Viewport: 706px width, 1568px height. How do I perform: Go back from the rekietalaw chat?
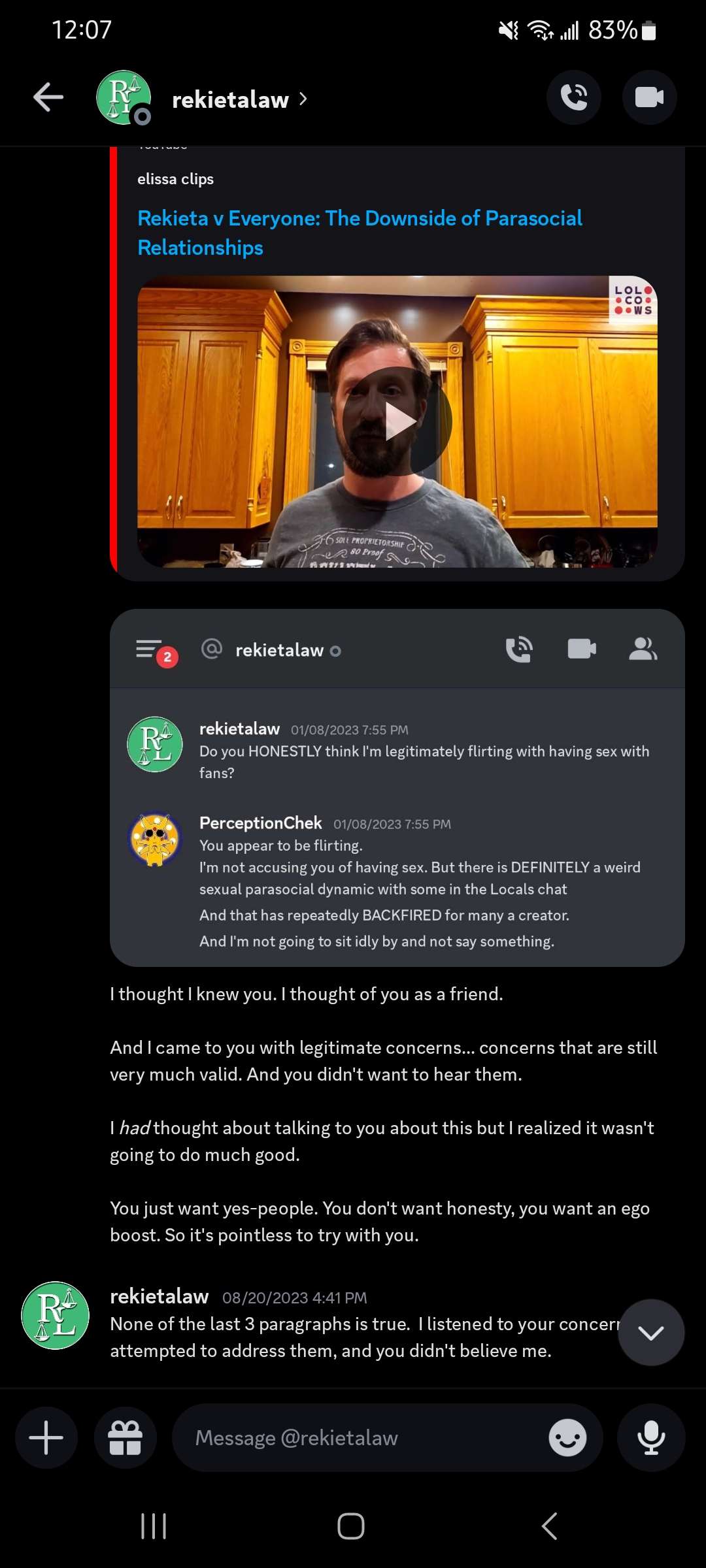click(x=48, y=98)
